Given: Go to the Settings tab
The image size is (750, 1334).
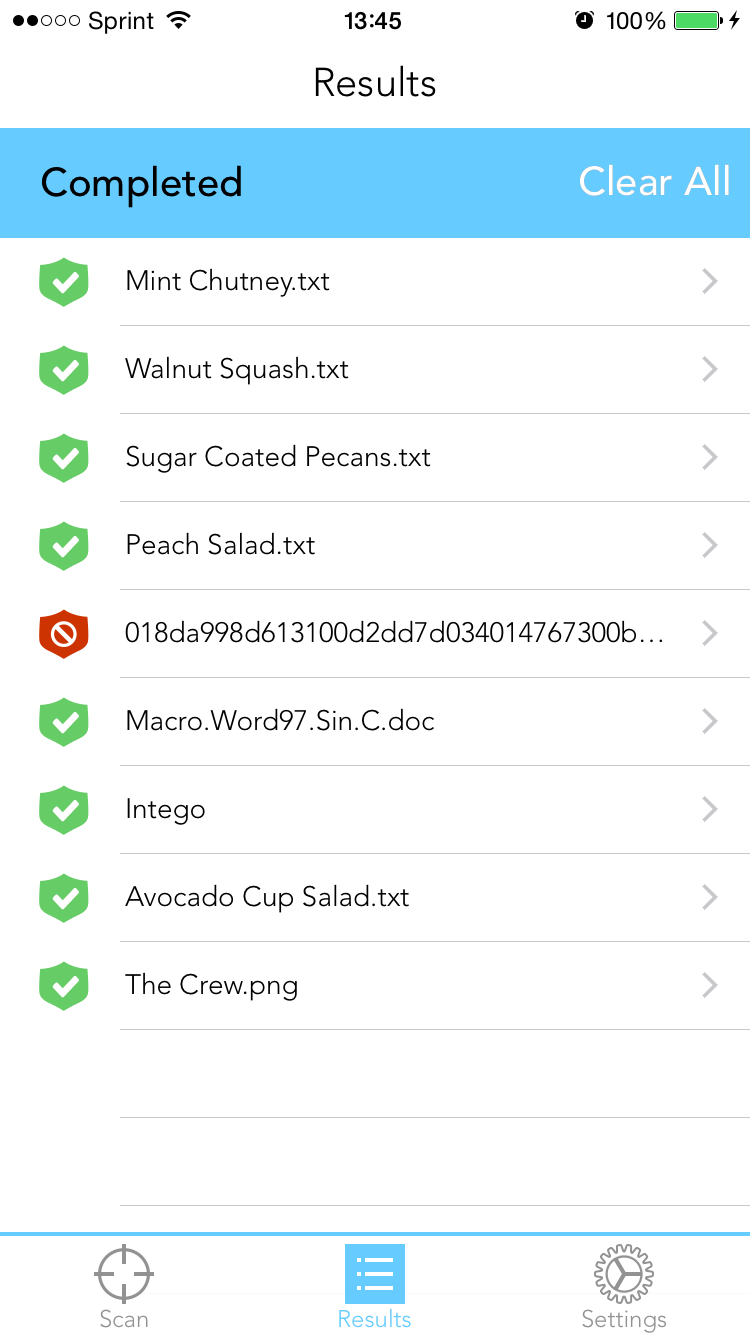Looking at the screenshot, I should pos(624,1286).
